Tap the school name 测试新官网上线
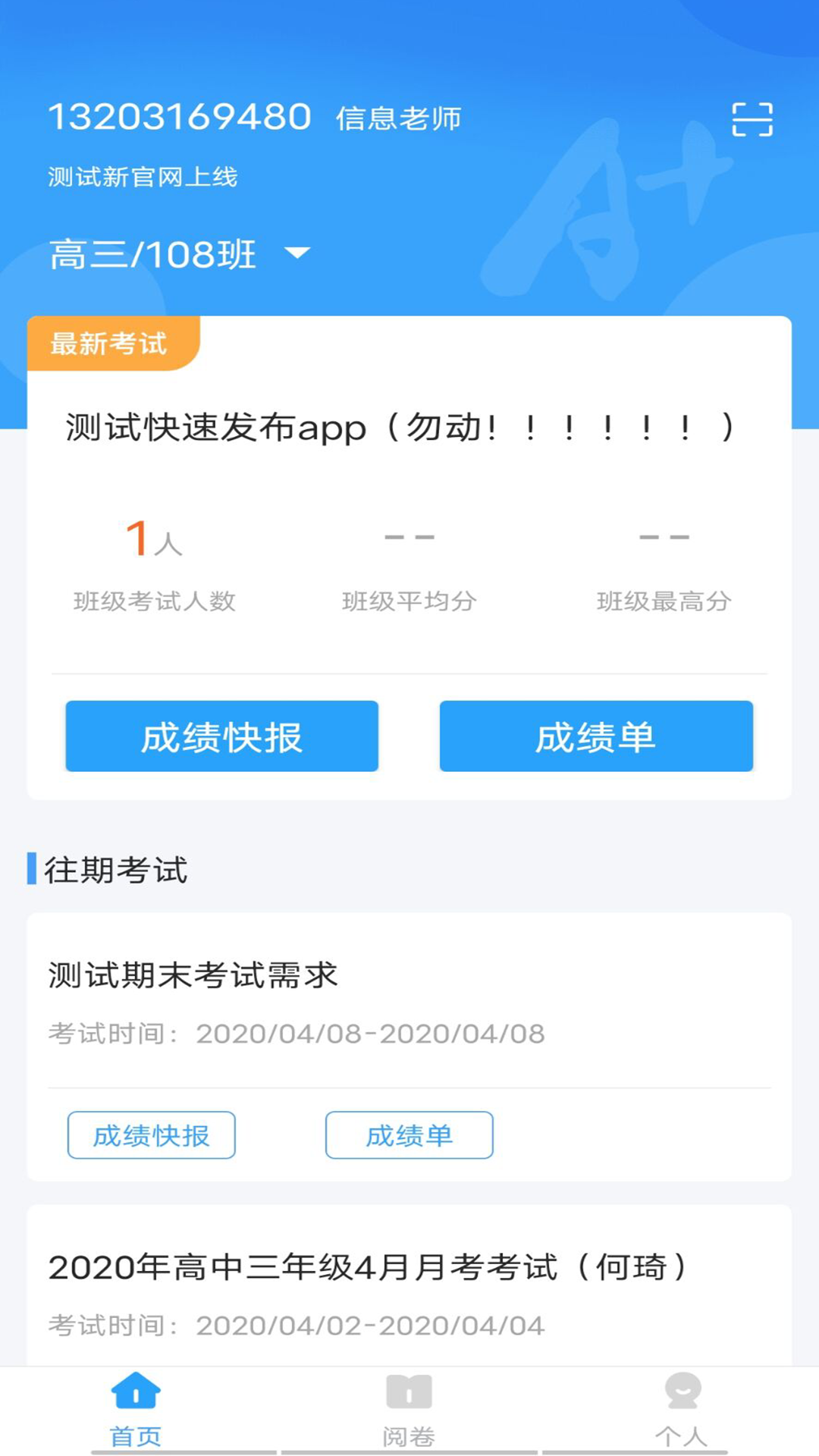Image resolution: width=819 pixels, height=1456 pixels. click(x=141, y=176)
